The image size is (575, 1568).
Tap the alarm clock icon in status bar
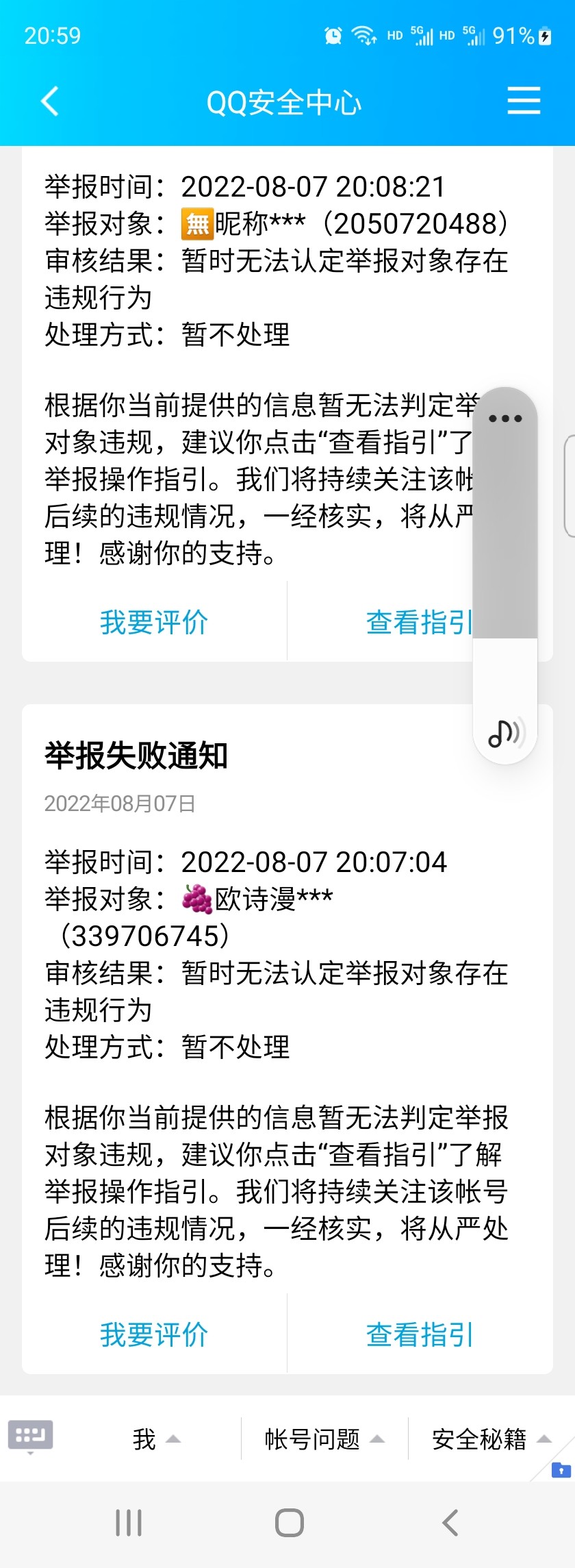click(x=333, y=35)
